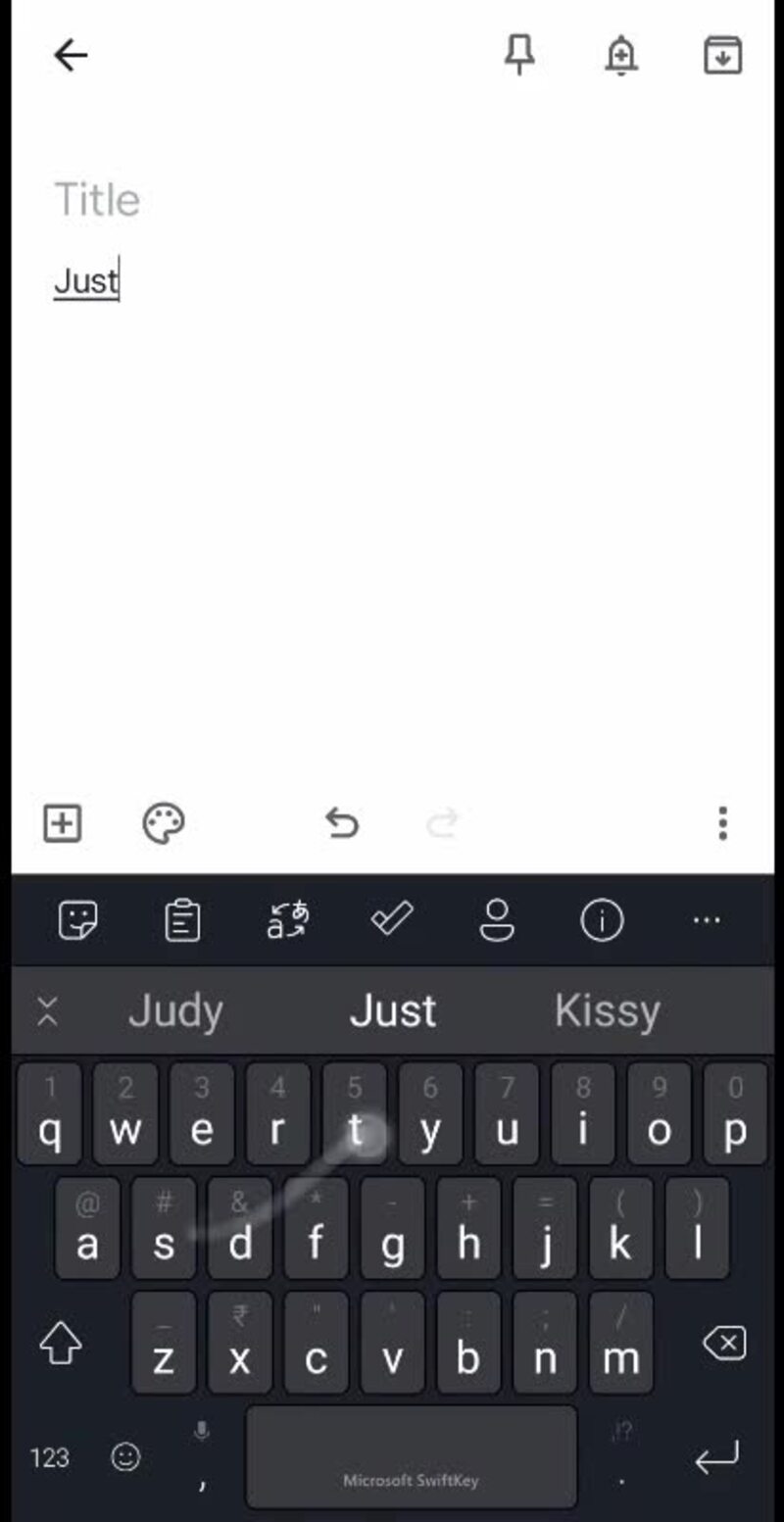This screenshot has height=1522, width=784.
Task: Open more keyboard toolbar options
Action: tap(707, 920)
